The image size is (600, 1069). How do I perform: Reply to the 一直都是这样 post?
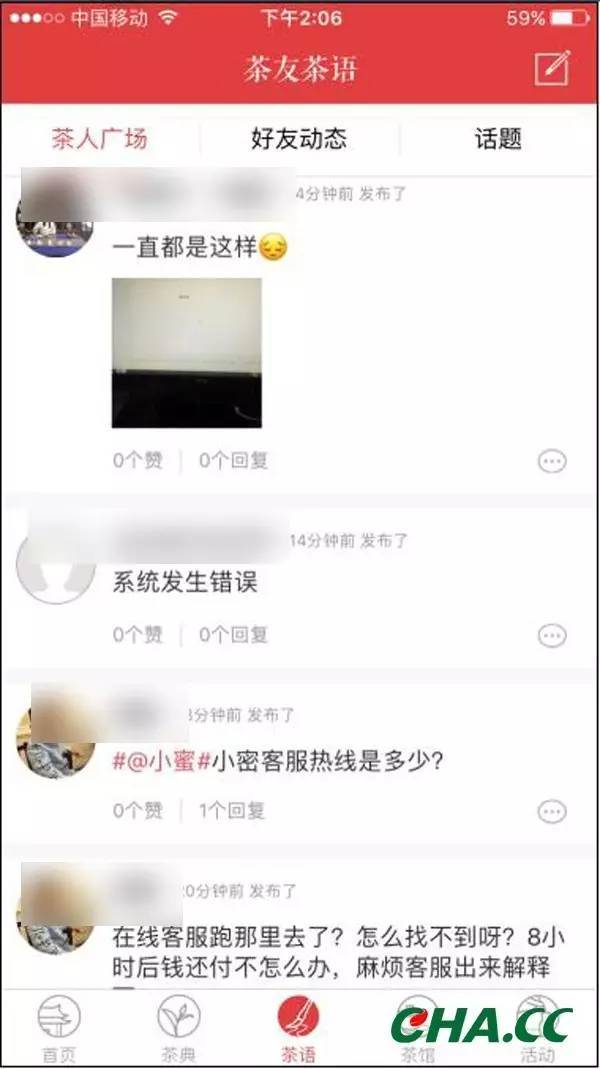(233, 461)
